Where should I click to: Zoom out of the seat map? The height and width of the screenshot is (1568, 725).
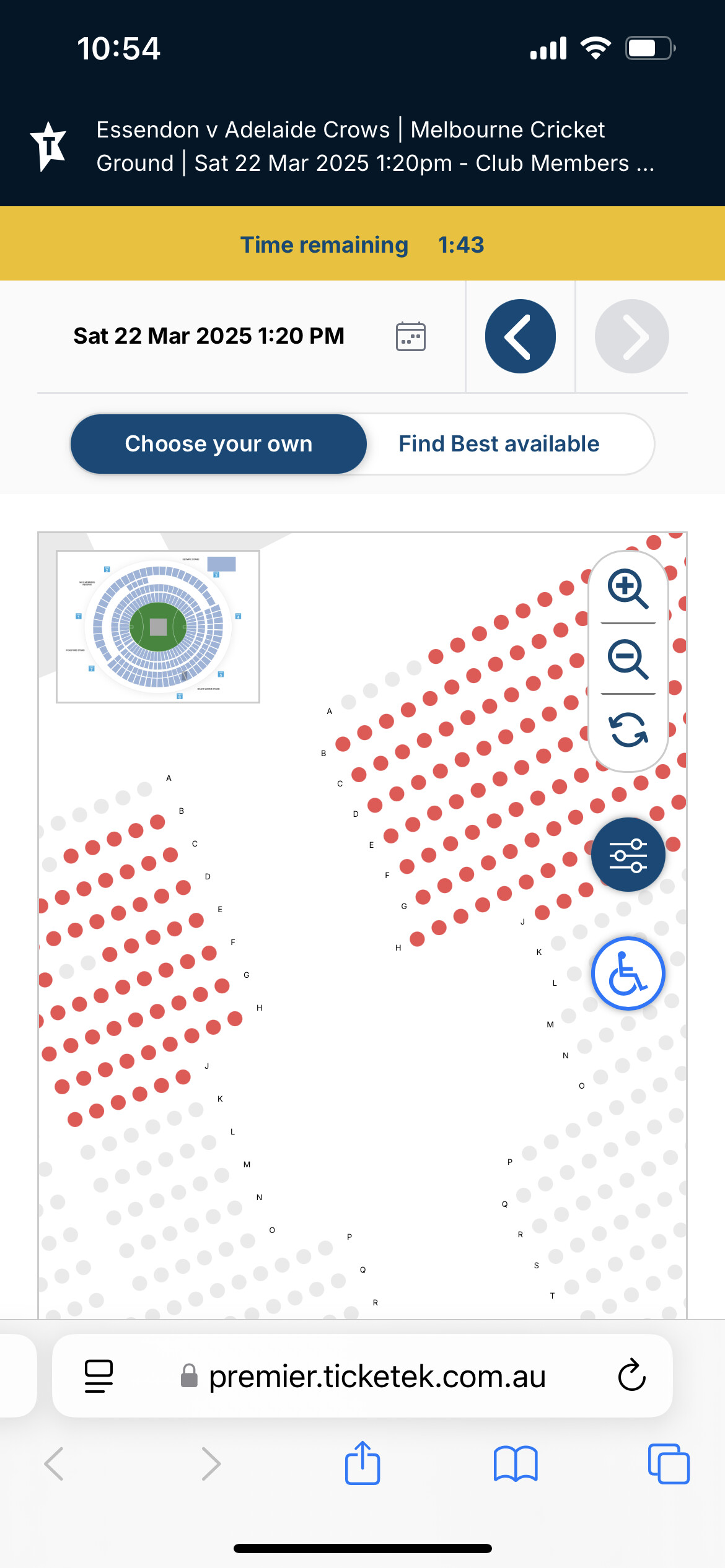628,659
